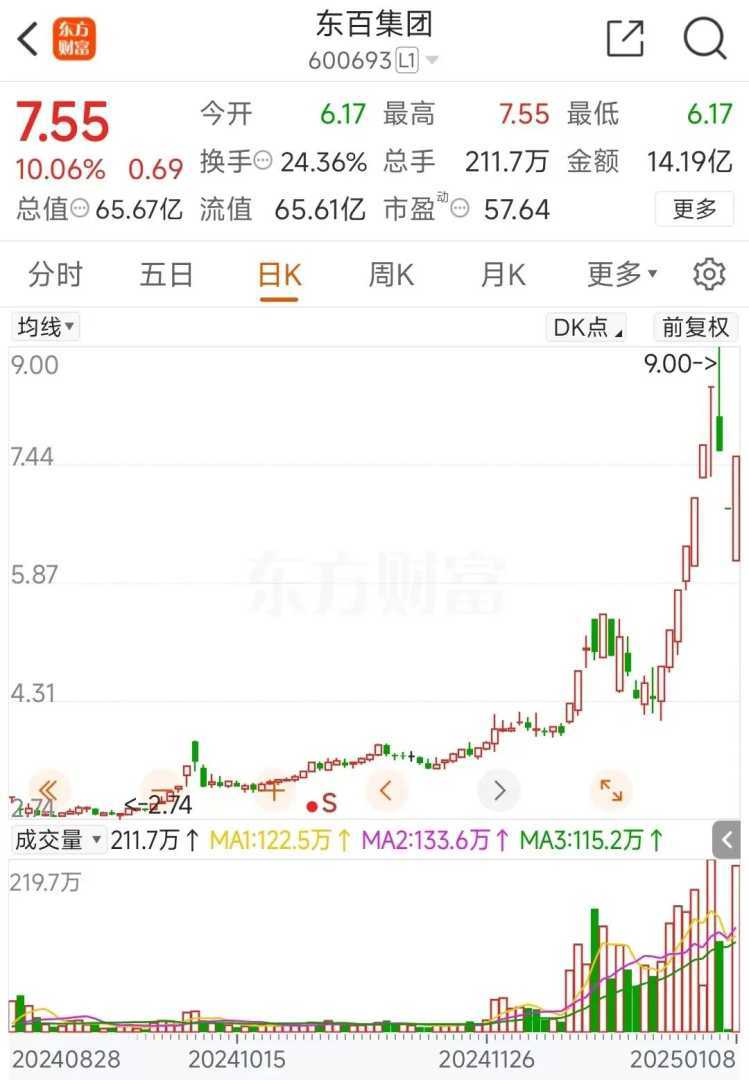Expand the 更多 chart period dropdown
Image resolution: width=749 pixels, height=1080 pixels.
(621, 274)
